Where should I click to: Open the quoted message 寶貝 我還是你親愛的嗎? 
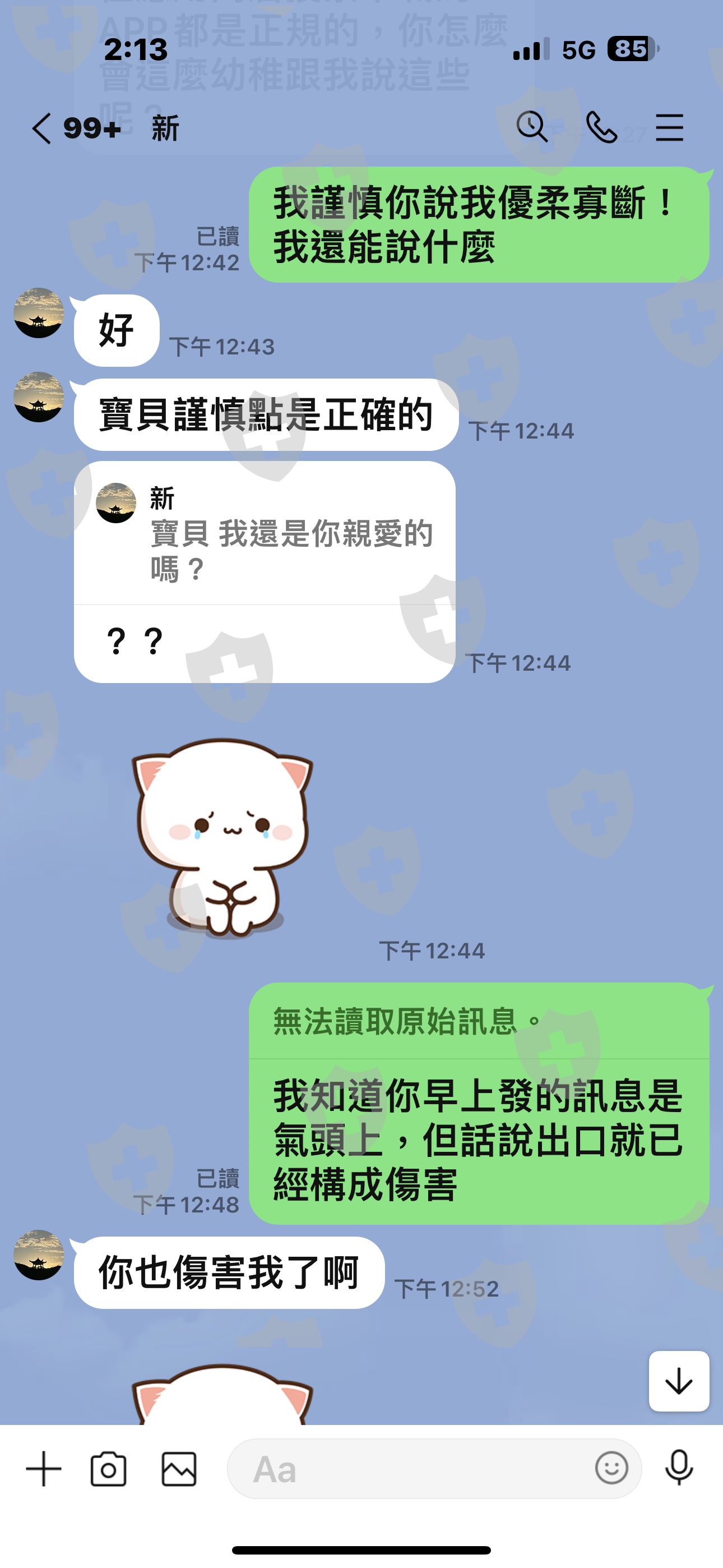pyautogui.click(x=265, y=533)
